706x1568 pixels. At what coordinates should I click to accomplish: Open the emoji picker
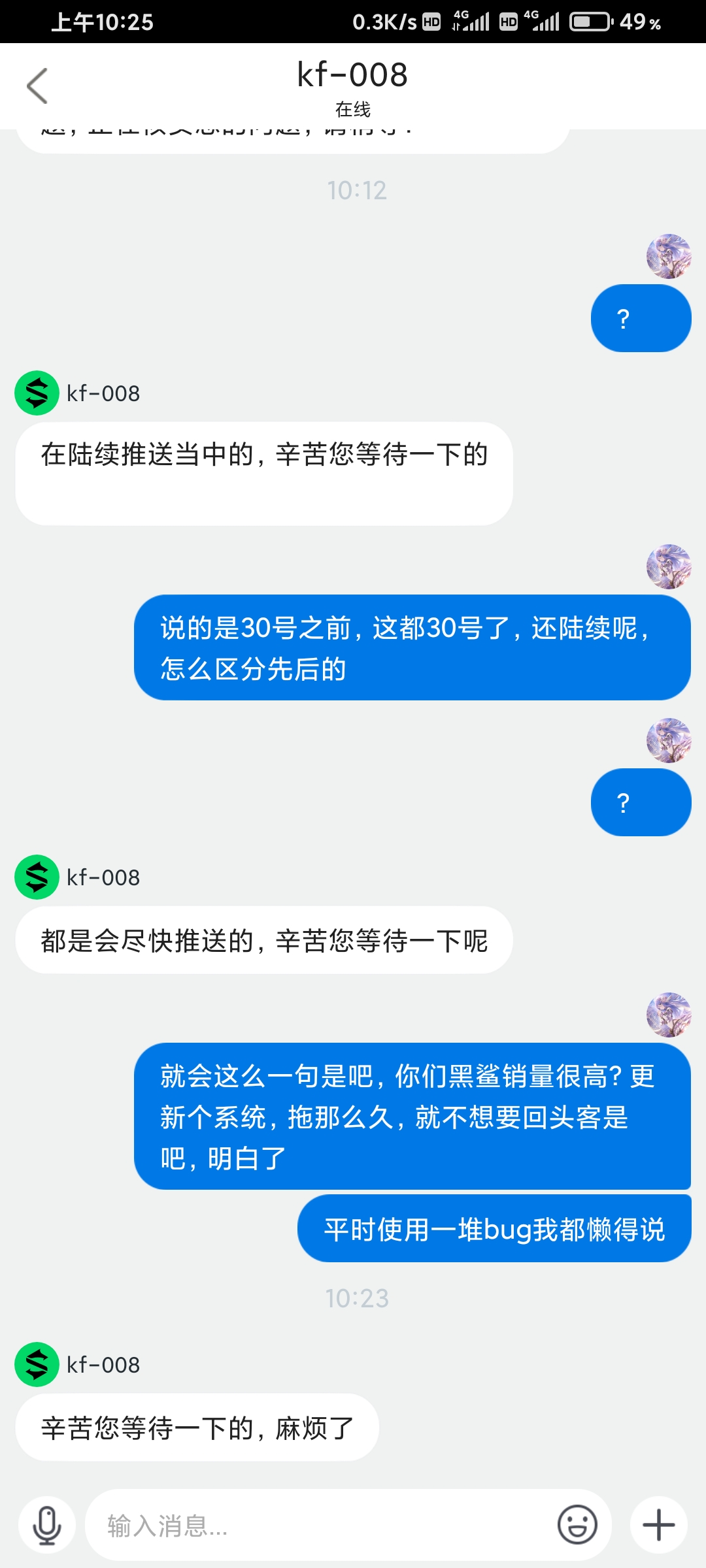click(577, 1526)
